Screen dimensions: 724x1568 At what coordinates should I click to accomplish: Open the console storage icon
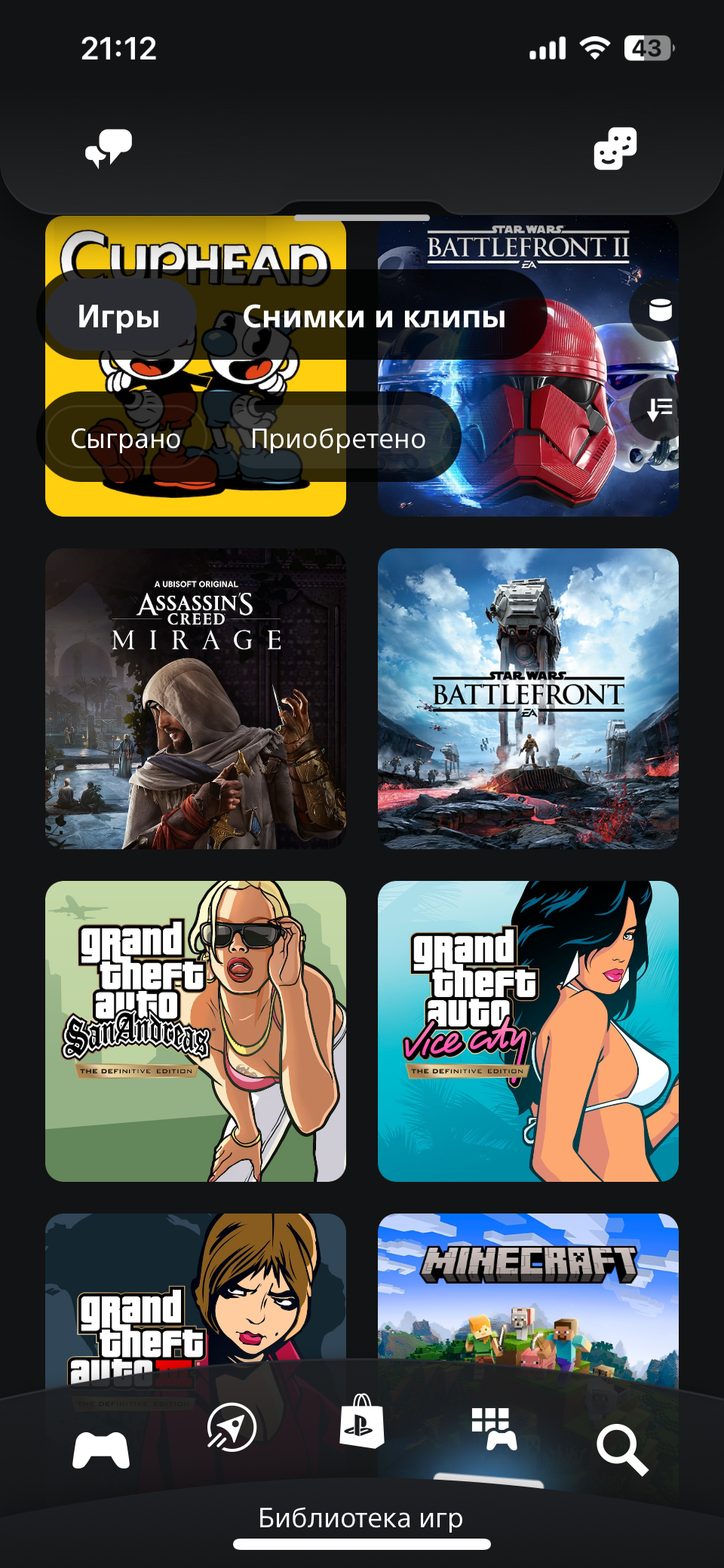[660, 310]
